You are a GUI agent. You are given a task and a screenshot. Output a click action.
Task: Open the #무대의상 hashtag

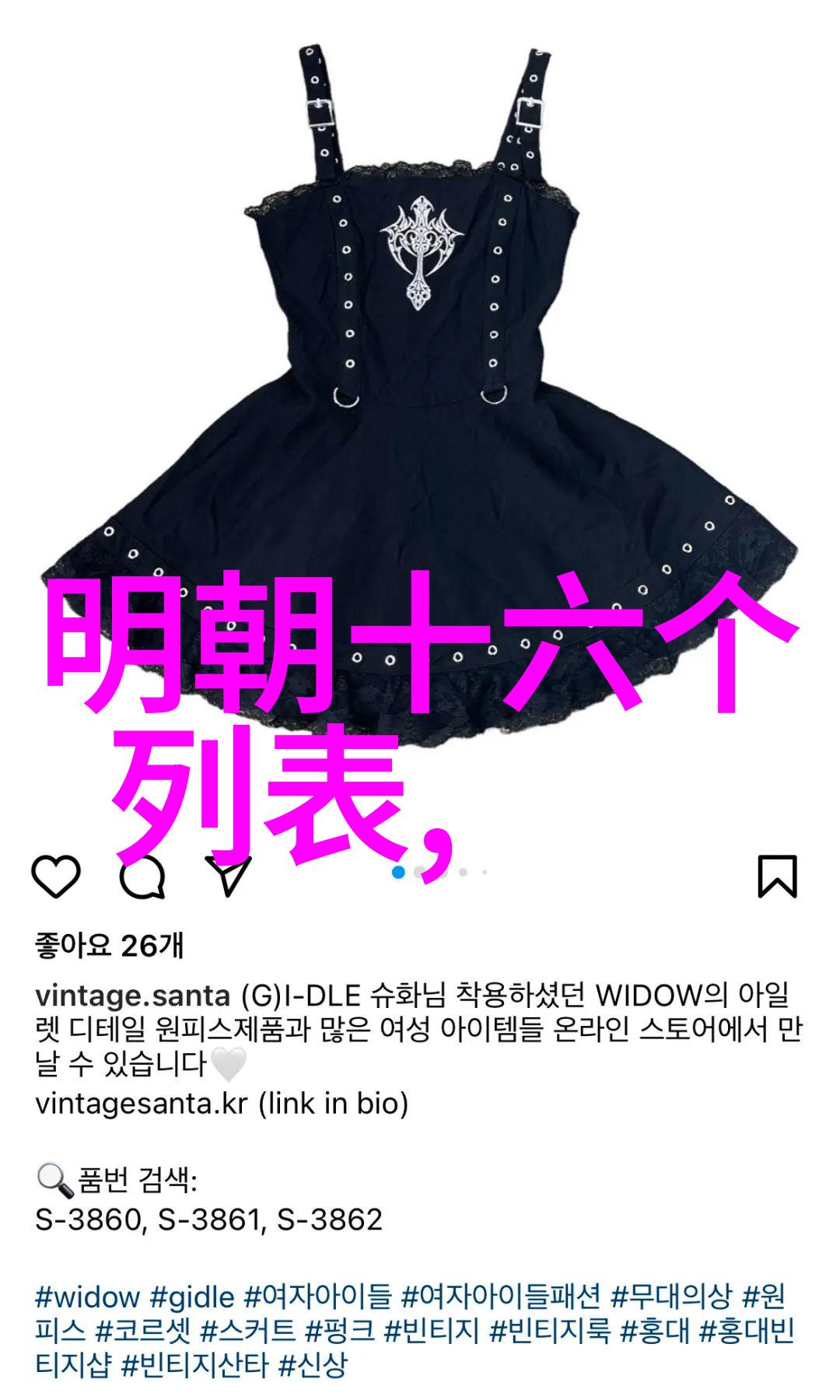point(671,1297)
